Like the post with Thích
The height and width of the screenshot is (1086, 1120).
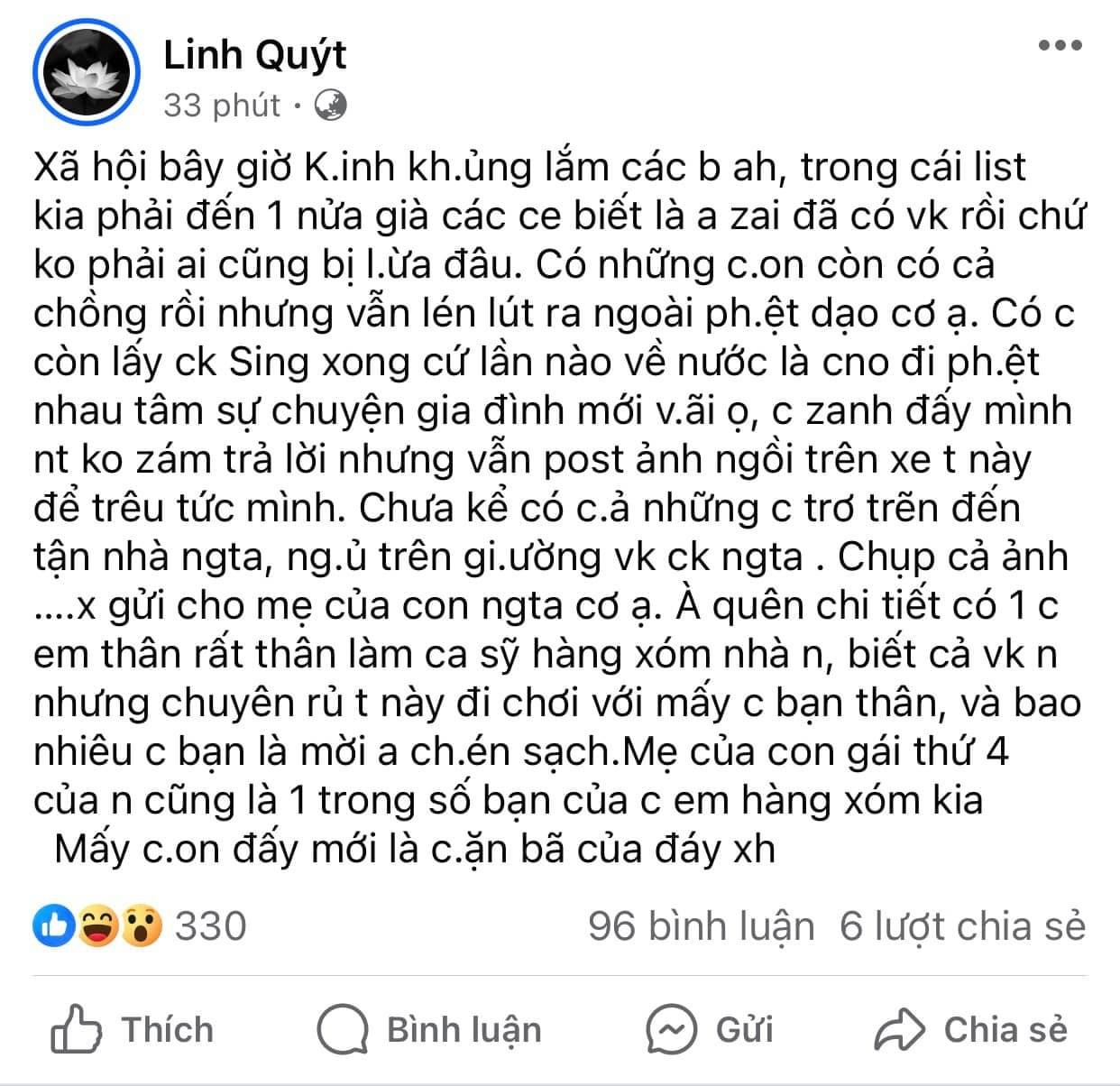point(133,1030)
